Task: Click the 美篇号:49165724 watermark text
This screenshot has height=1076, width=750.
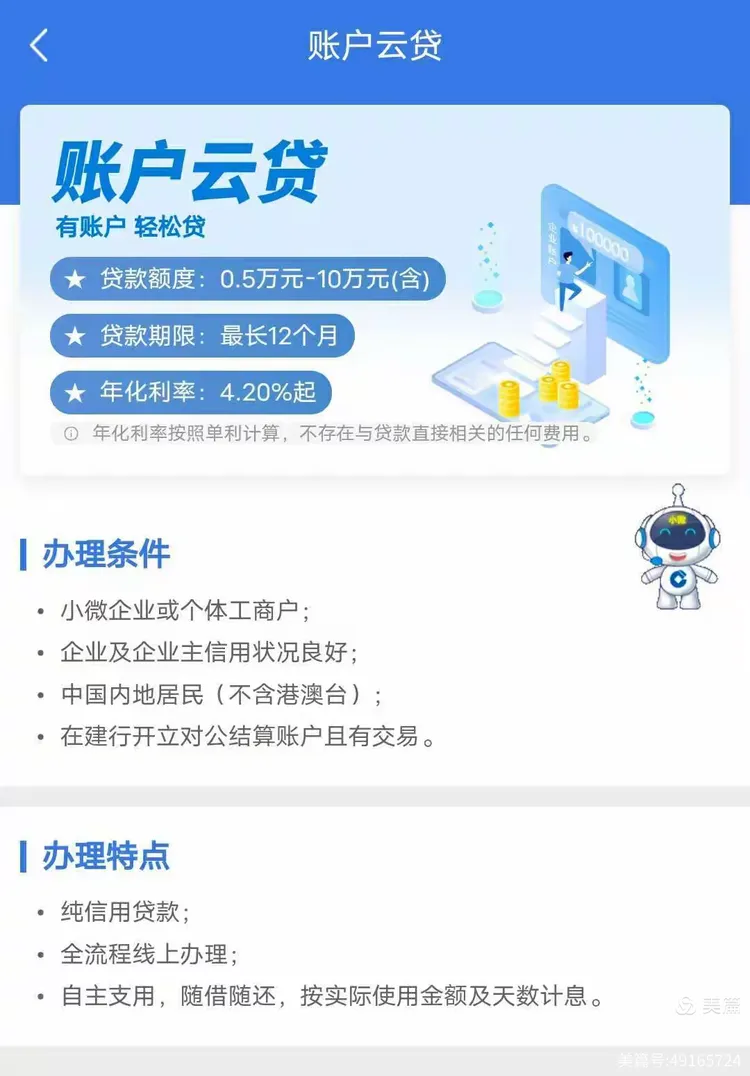Action: click(x=680, y=1060)
